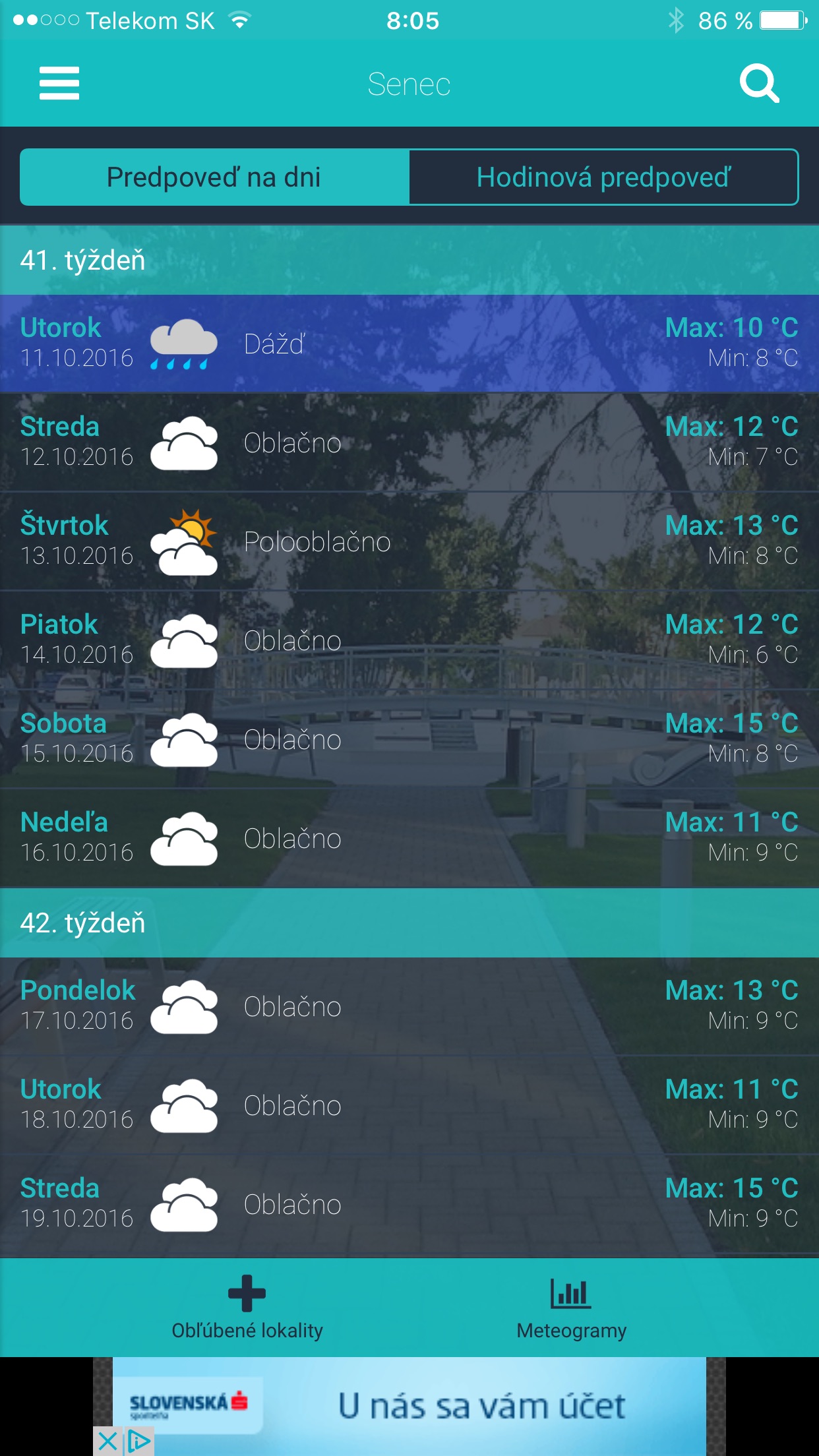This screenshot has width=819, height=1456.
Task: Open the location search
Action: click(x=759, y=84)
